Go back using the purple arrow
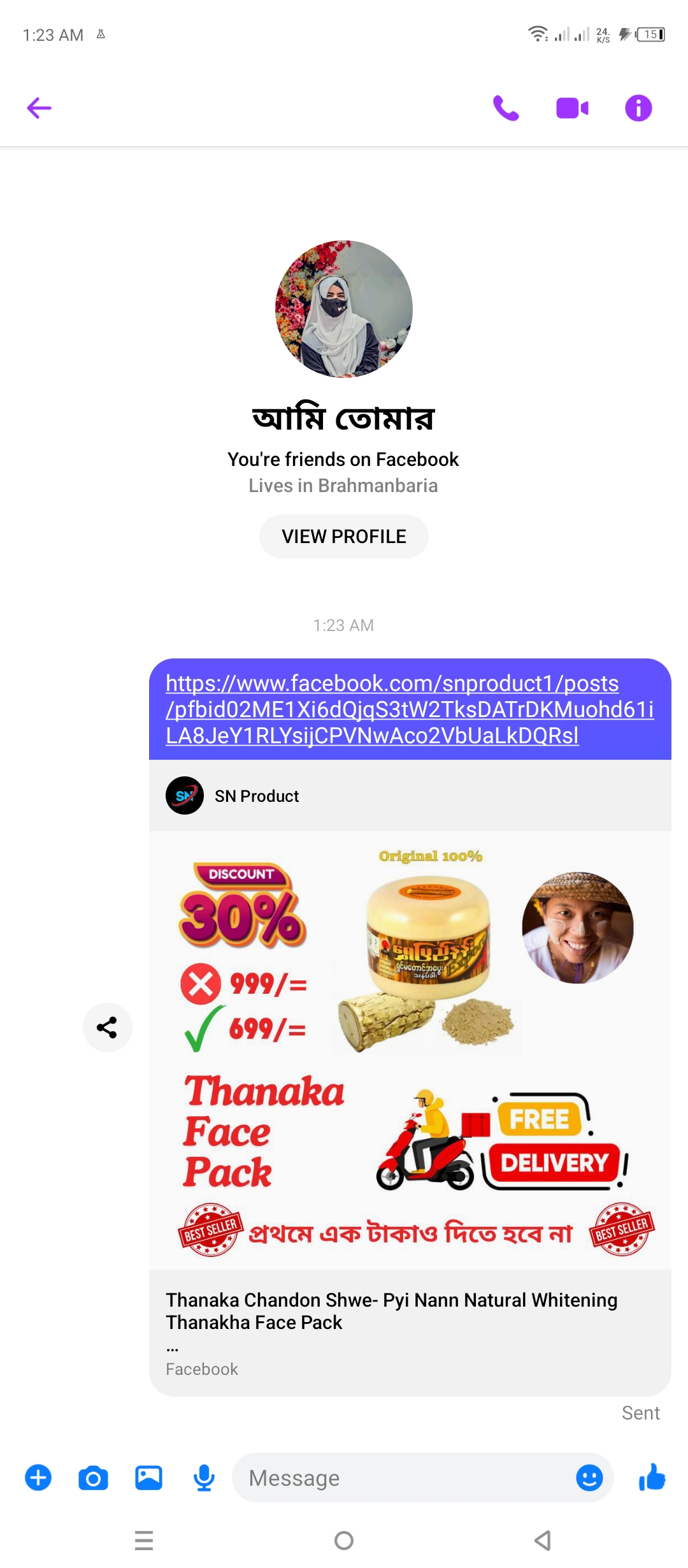688x1568 pixels. (39, 108)
